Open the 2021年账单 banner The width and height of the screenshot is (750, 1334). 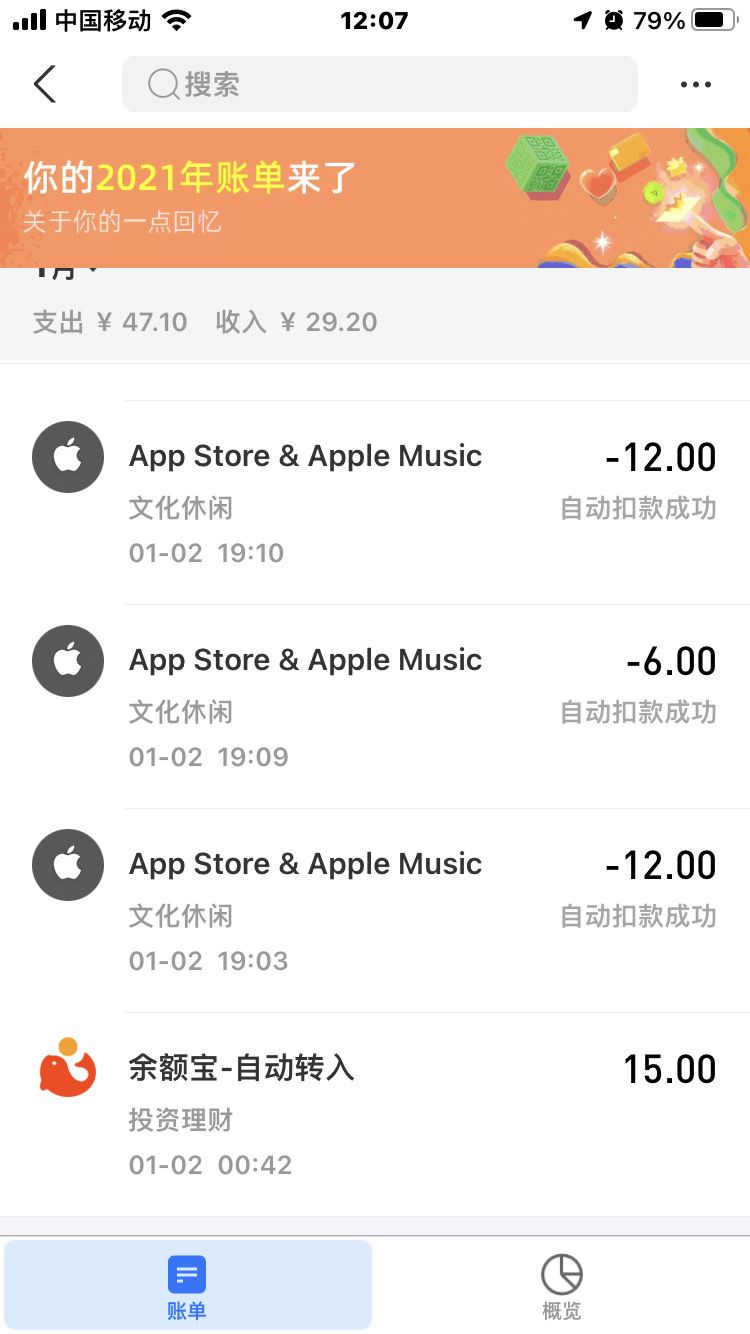tap(375, 197)
